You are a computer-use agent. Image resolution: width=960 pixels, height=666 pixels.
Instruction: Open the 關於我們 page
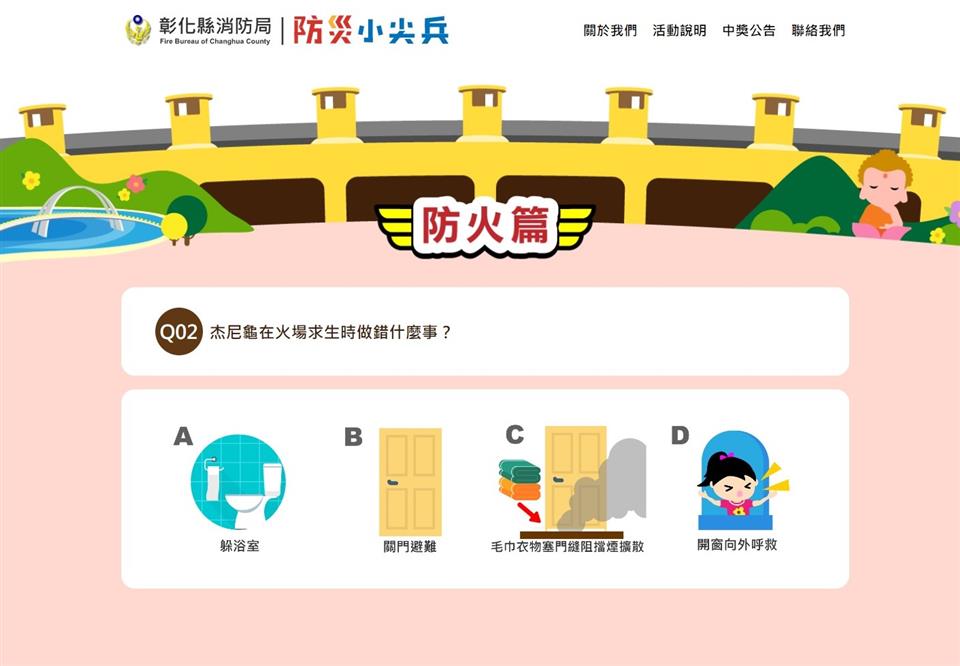pyautogui.click(x=610, y=30)
